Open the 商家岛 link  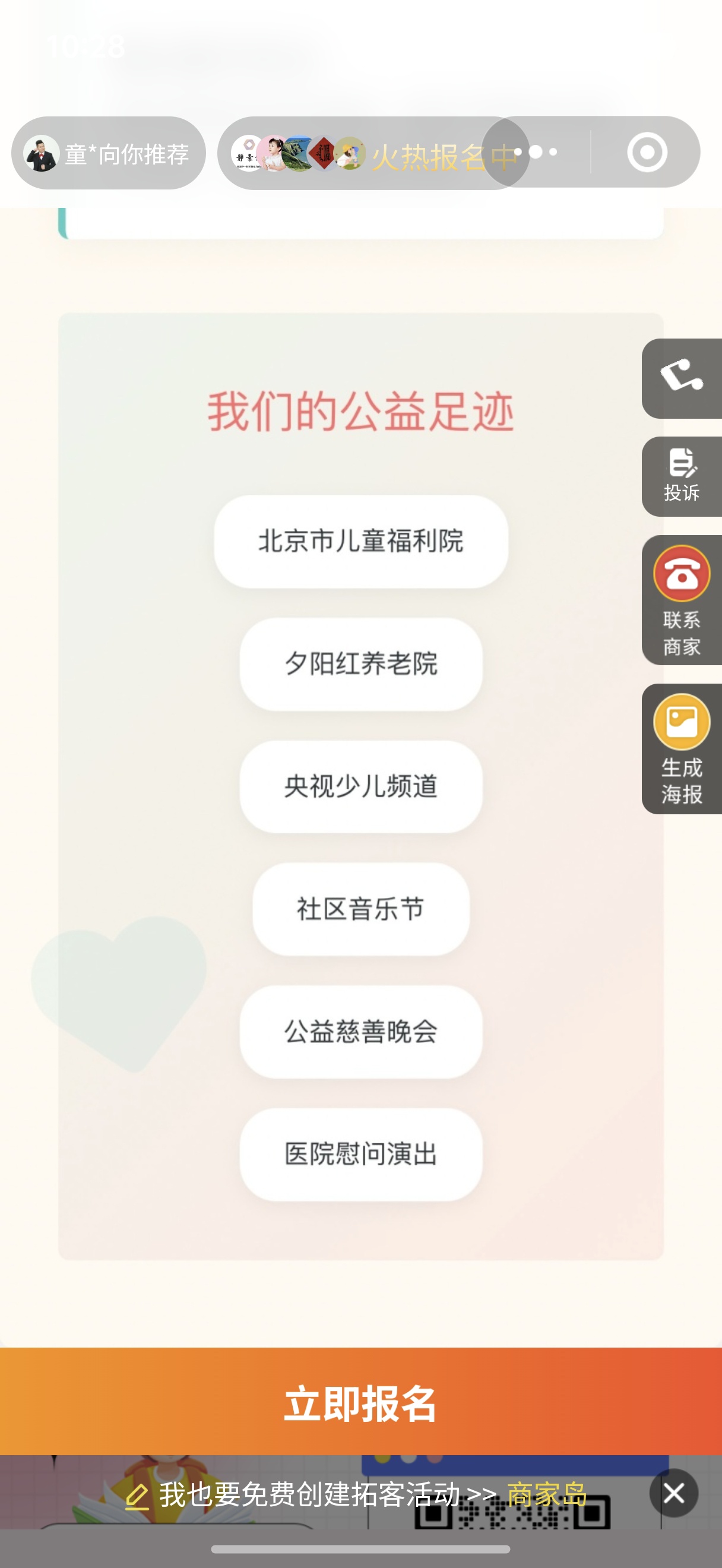click(546, 1494)
